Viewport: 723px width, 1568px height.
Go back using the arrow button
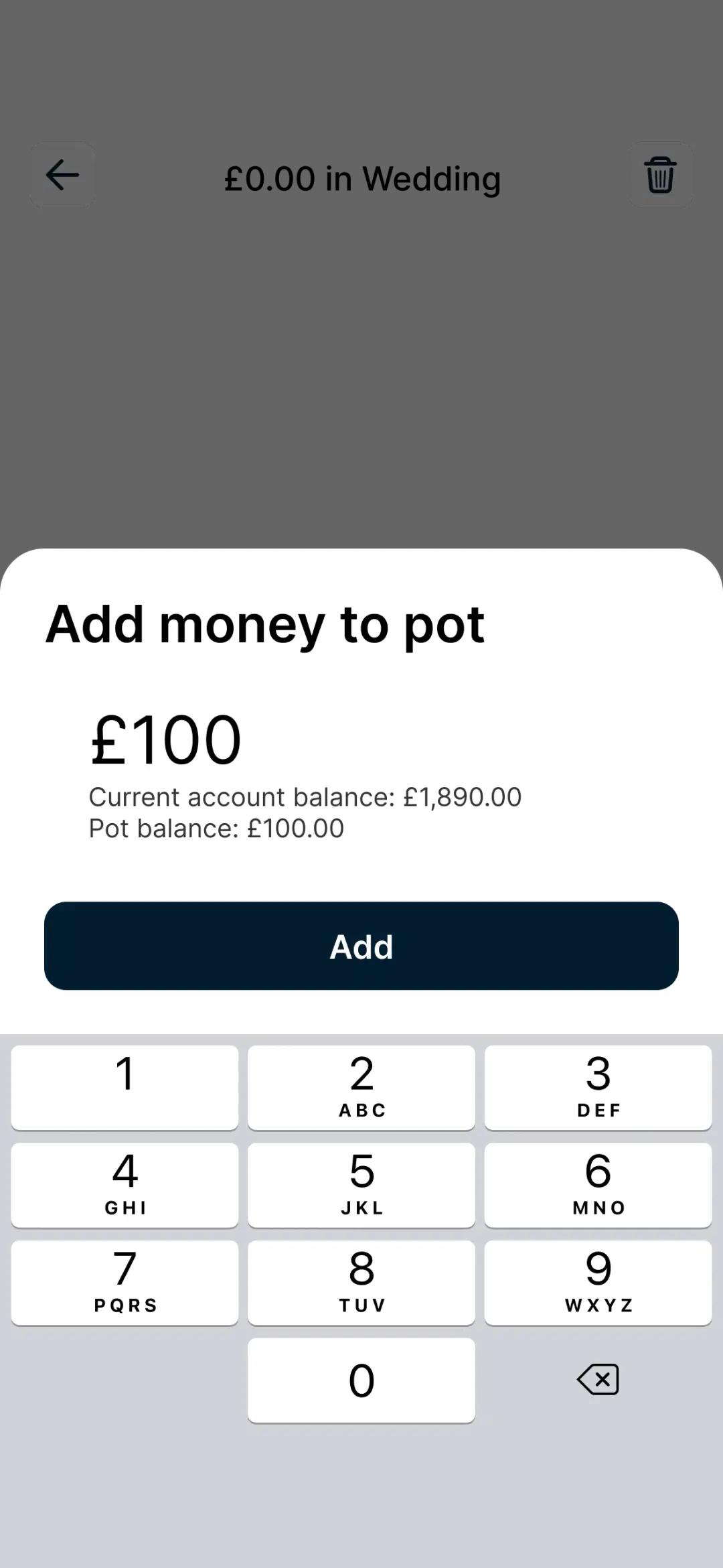[62, 175]
